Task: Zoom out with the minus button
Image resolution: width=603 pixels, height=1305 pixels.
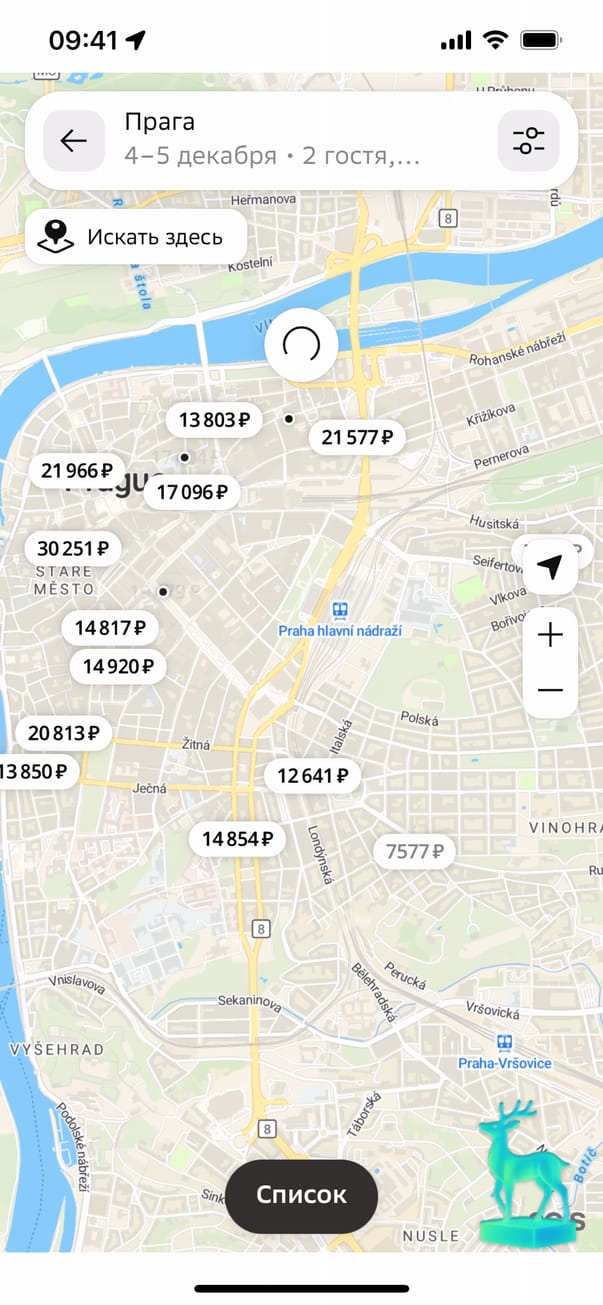Action: [550, 690]
